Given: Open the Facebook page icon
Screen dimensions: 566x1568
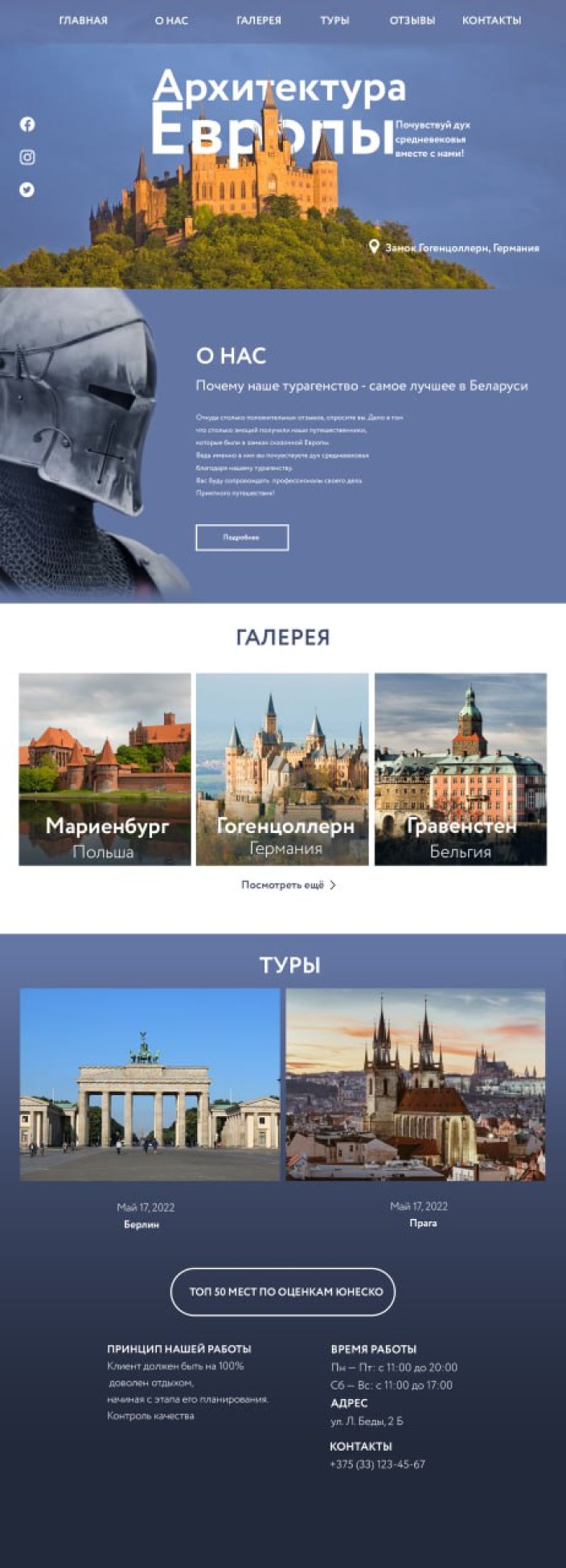Looking at the screenshot, I should pyautogui.click(x=27, y=124).
